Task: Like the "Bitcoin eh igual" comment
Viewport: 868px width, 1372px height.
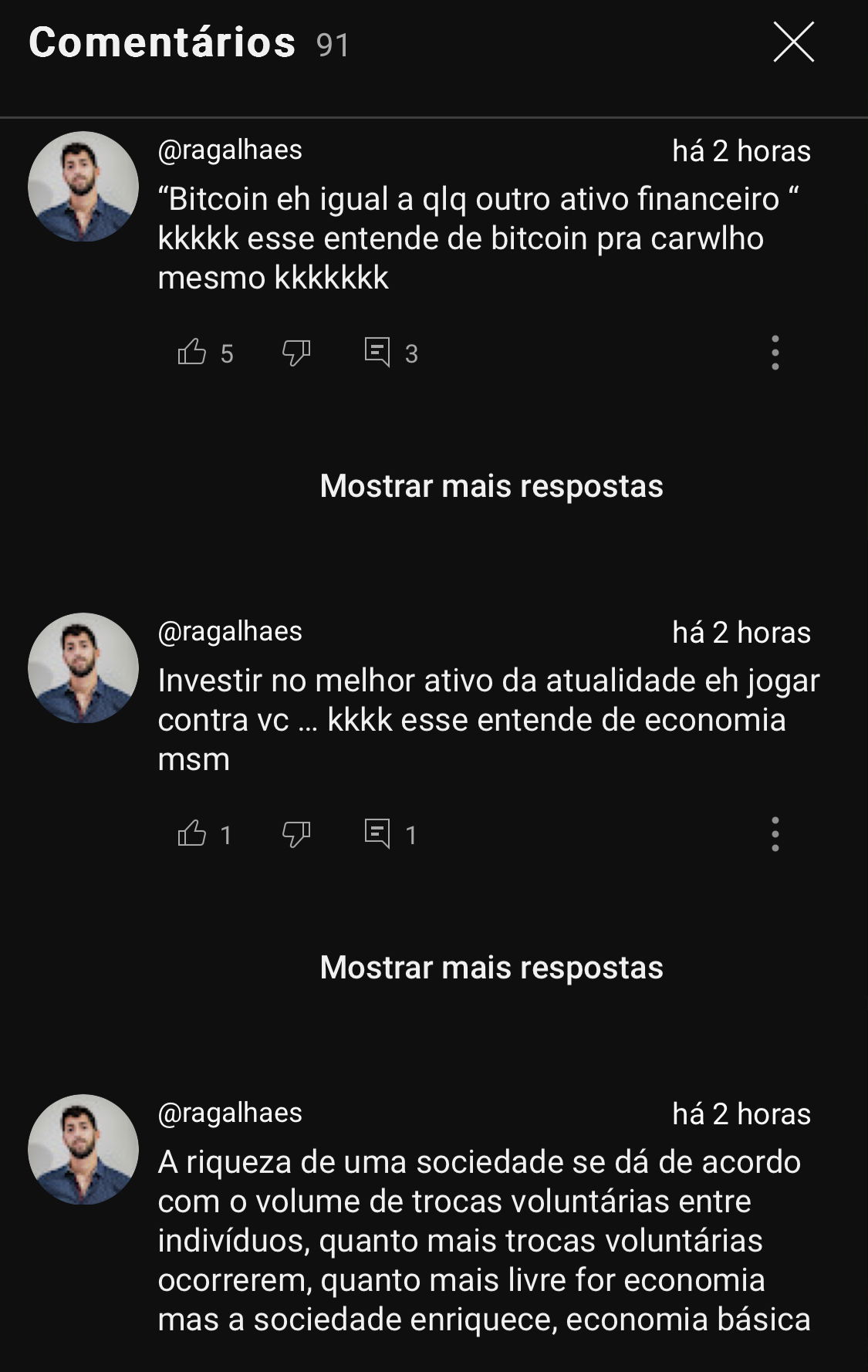Action: (x=192, y=353)
